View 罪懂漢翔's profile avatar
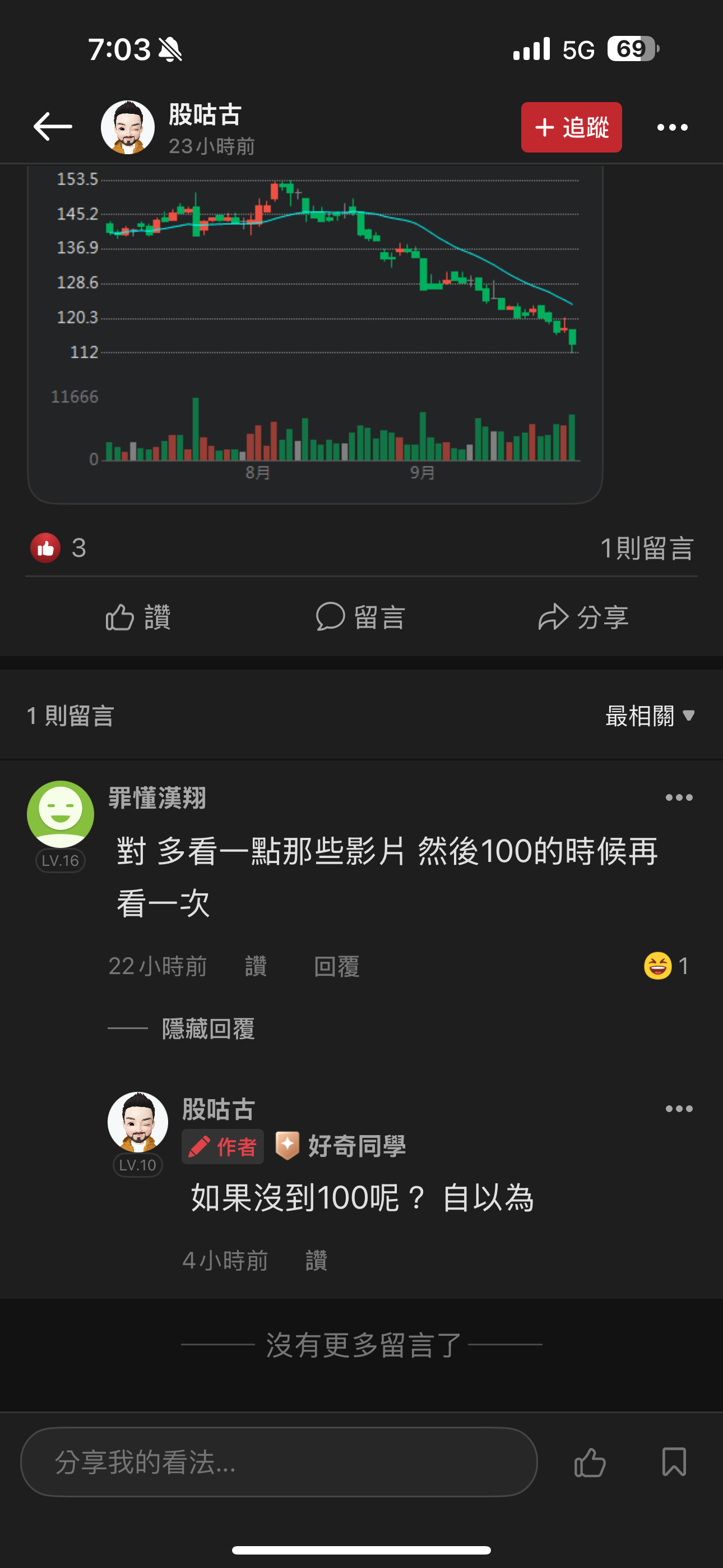 pos(61,814)
